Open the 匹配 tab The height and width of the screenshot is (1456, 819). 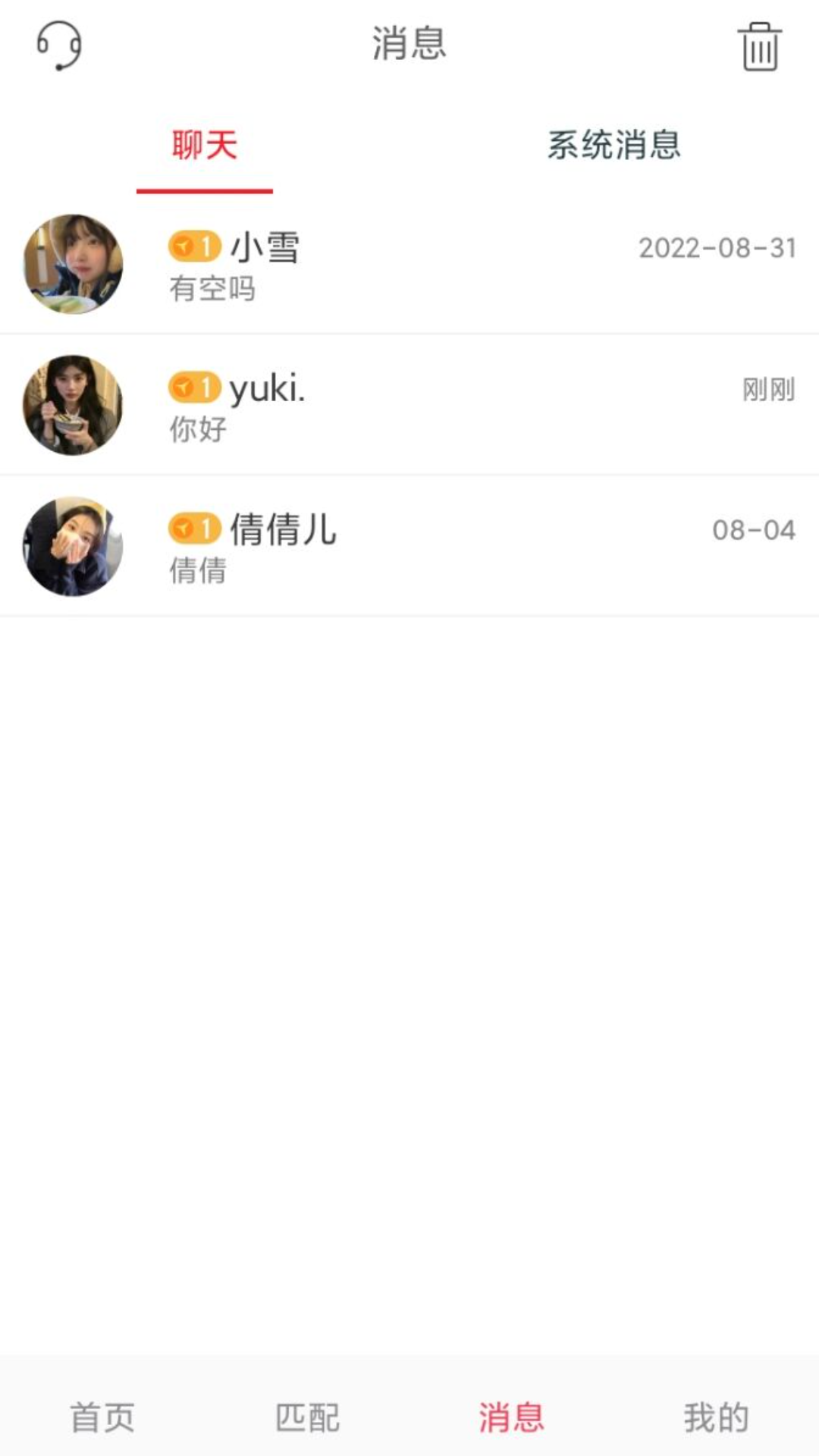(x=307, y=1417)
